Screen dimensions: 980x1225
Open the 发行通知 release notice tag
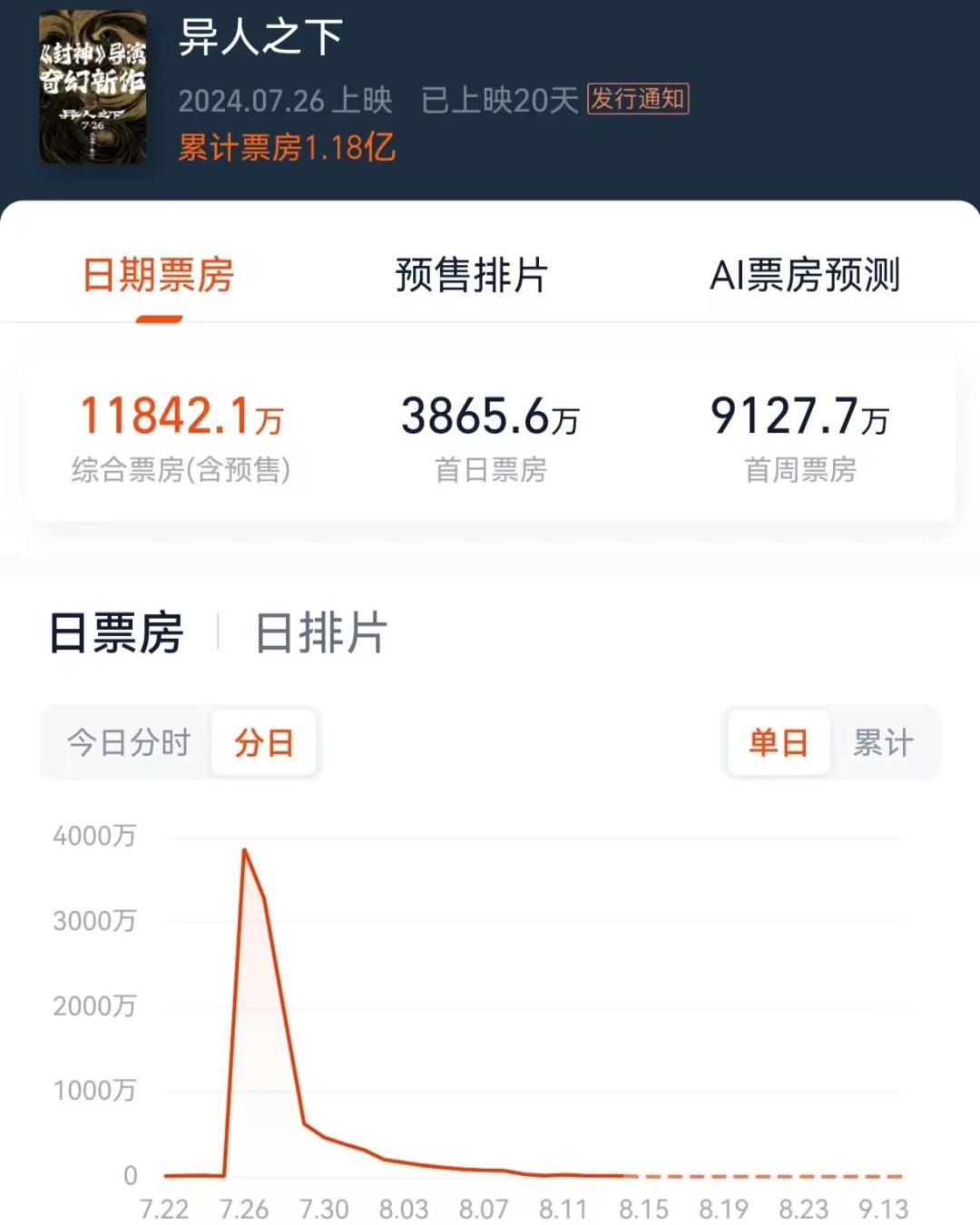tap(638, 99)
